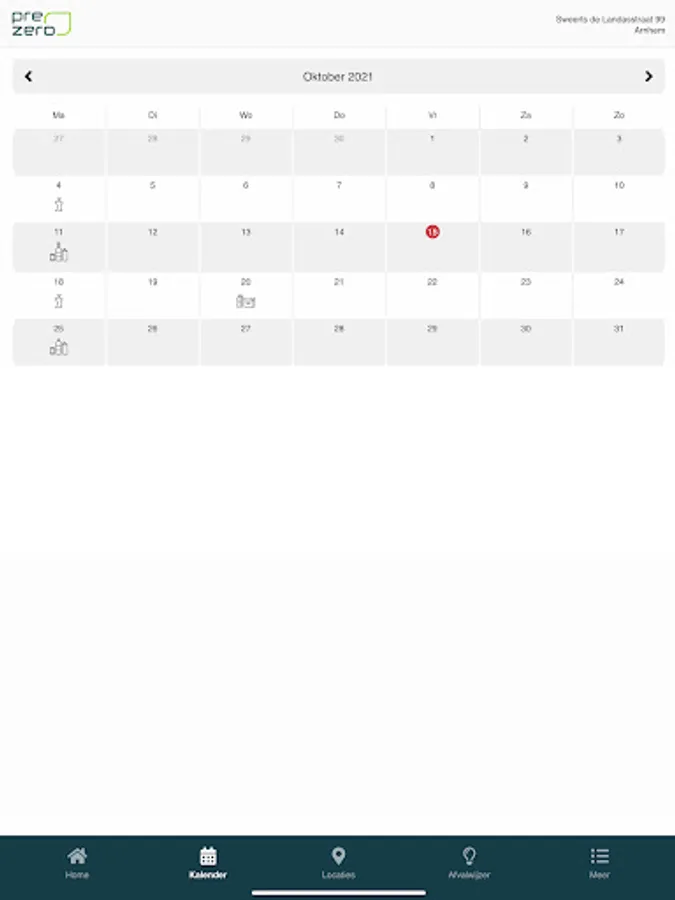675x900 pixels.
Task: Open October 20 collection day
Action: click(246, 295)
